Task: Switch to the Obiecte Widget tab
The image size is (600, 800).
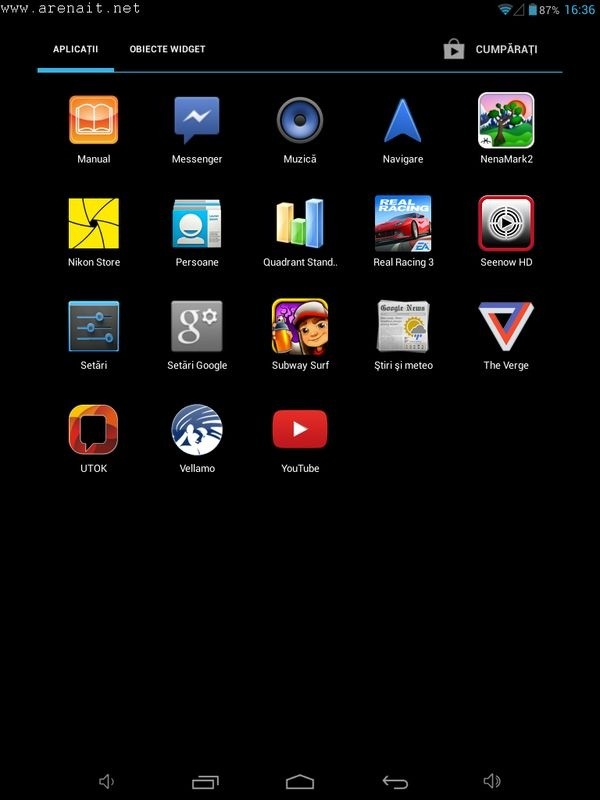Action: [x=167, y=49]
